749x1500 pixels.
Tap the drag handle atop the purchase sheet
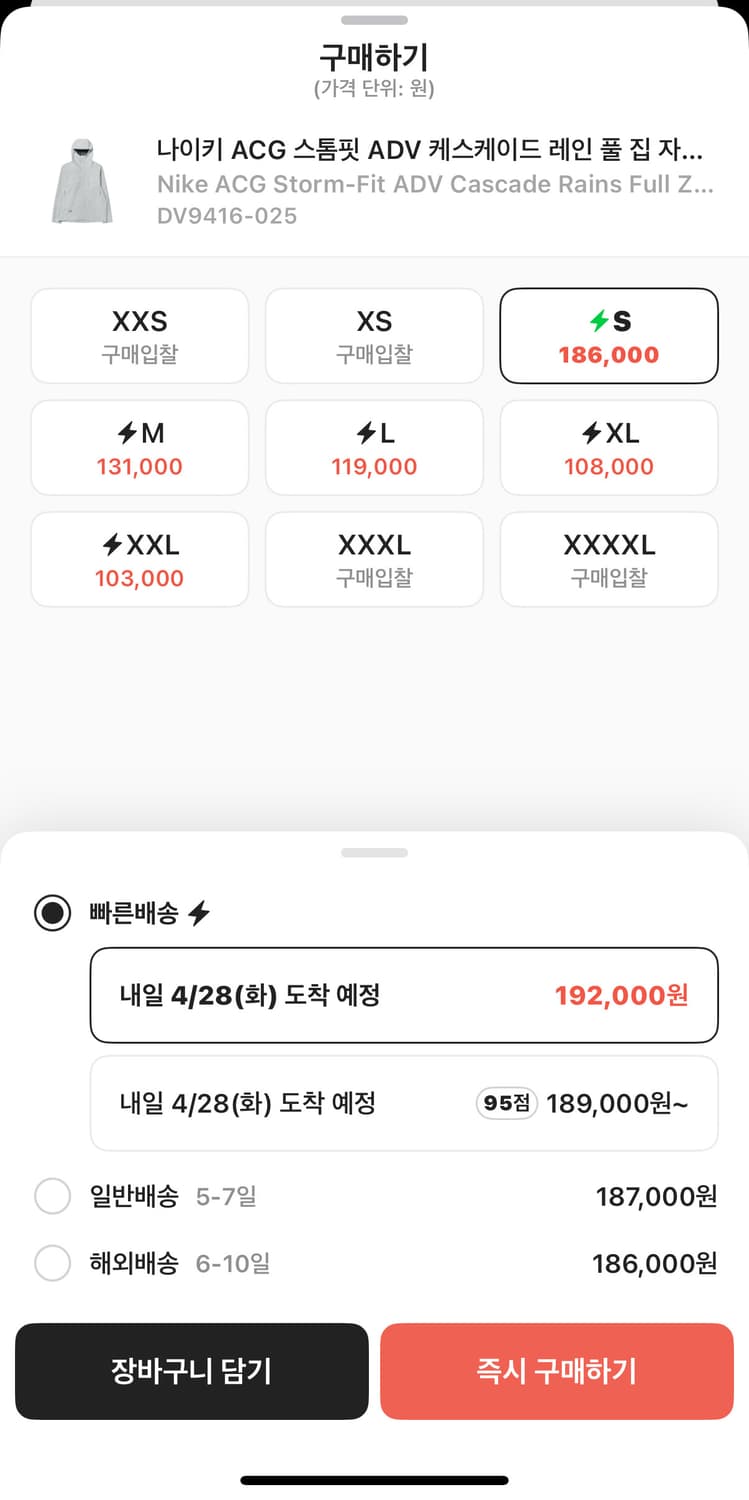click(x=374, y=18)
